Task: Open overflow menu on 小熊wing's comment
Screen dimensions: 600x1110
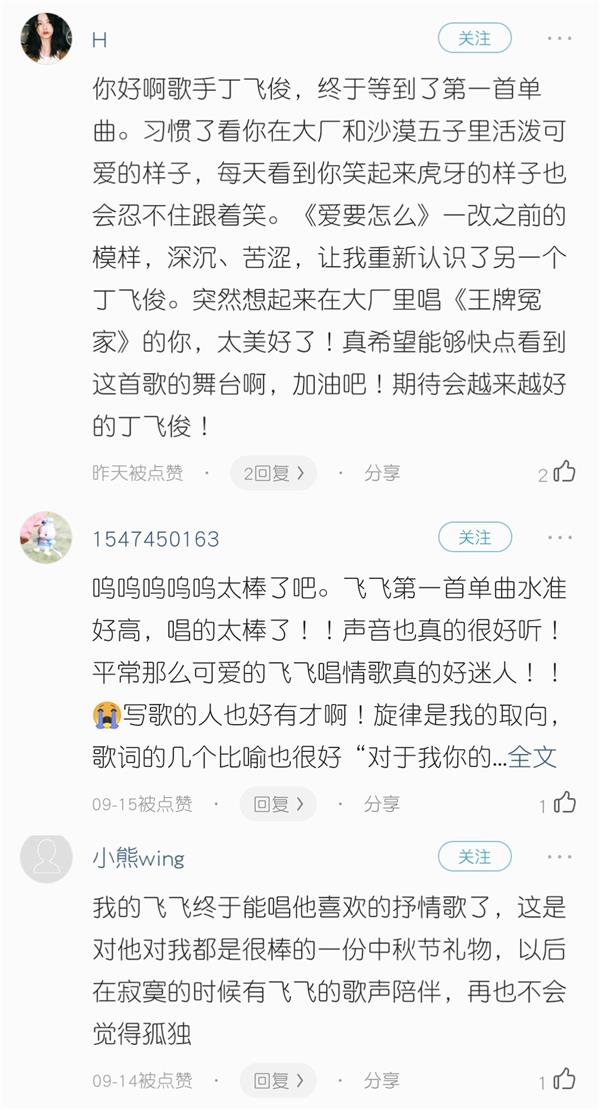Action: click(560, 857)
